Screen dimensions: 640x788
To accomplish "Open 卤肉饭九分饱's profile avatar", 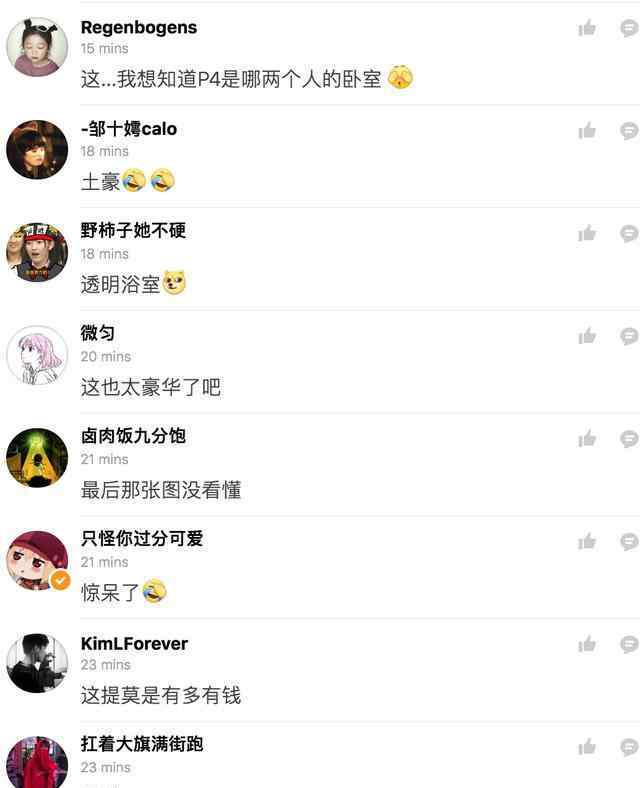I will click(x=37, y=457).
